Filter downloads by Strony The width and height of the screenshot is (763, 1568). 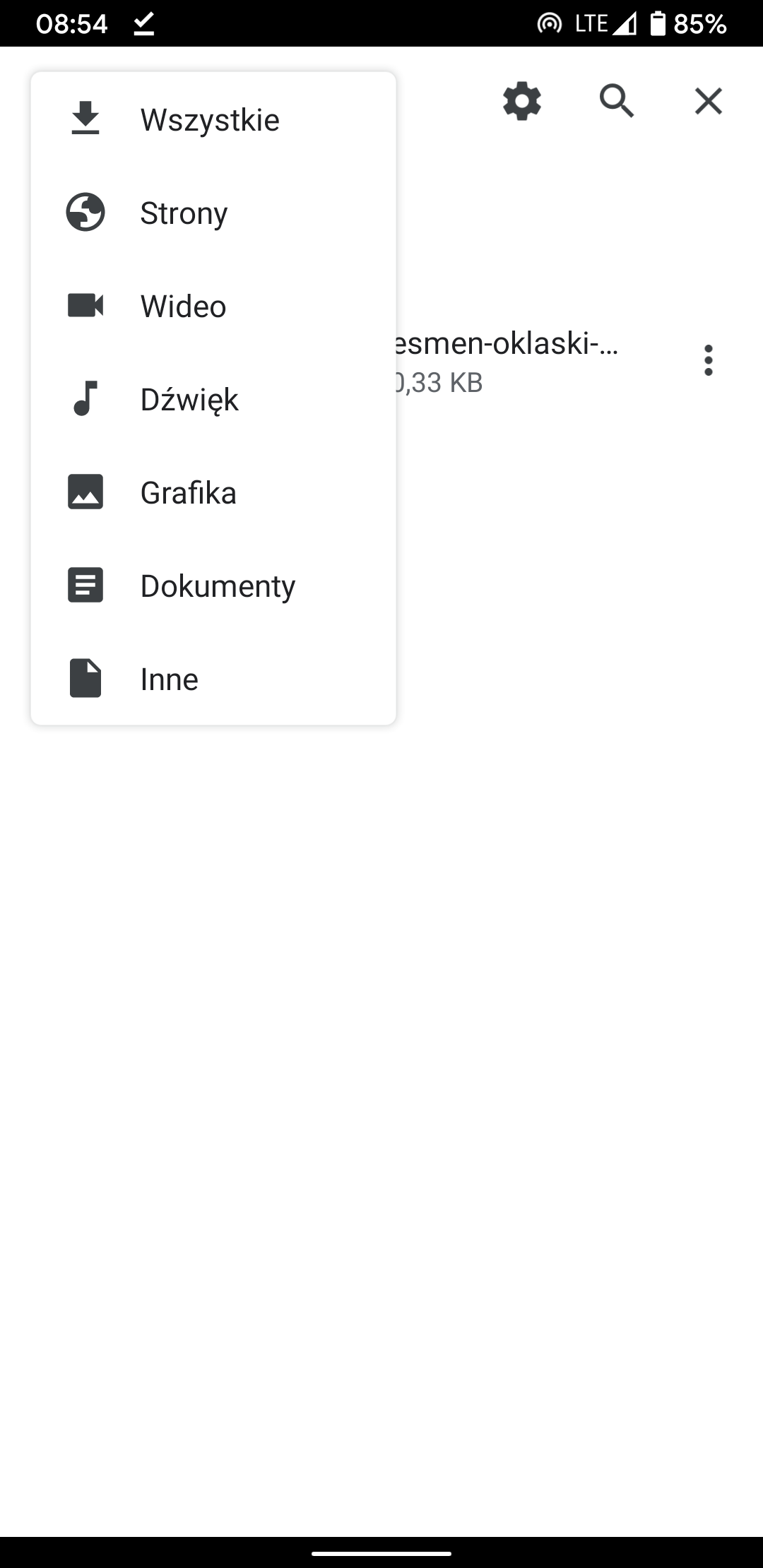[x=213, y=213]
